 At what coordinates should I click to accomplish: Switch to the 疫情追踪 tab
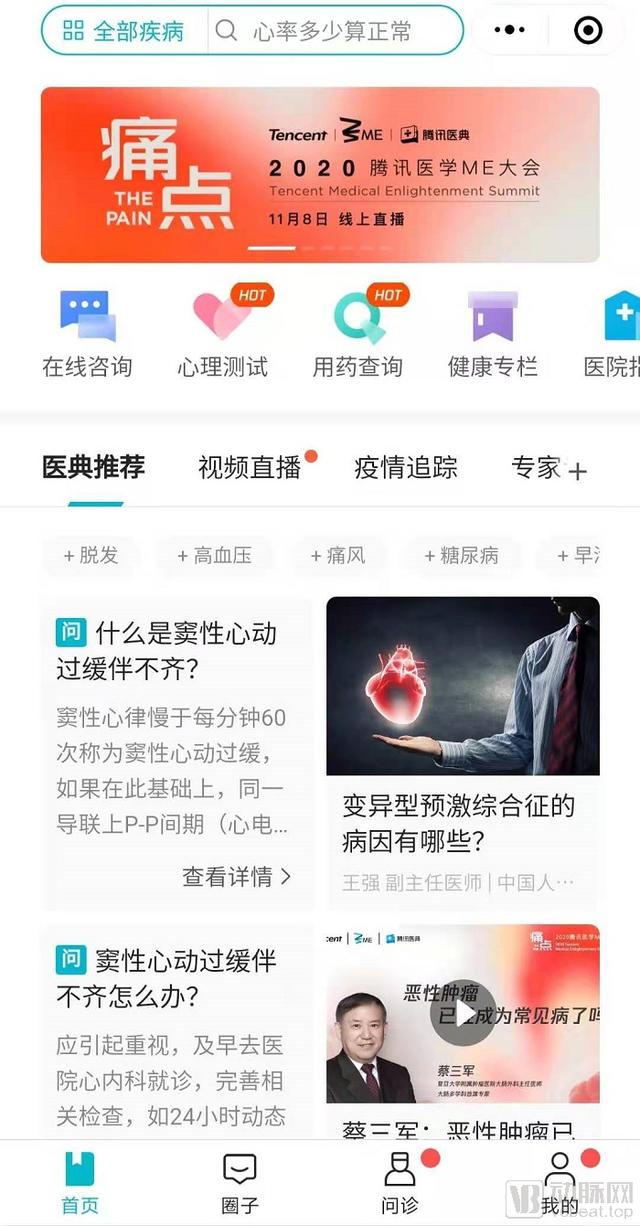(406, 467)
